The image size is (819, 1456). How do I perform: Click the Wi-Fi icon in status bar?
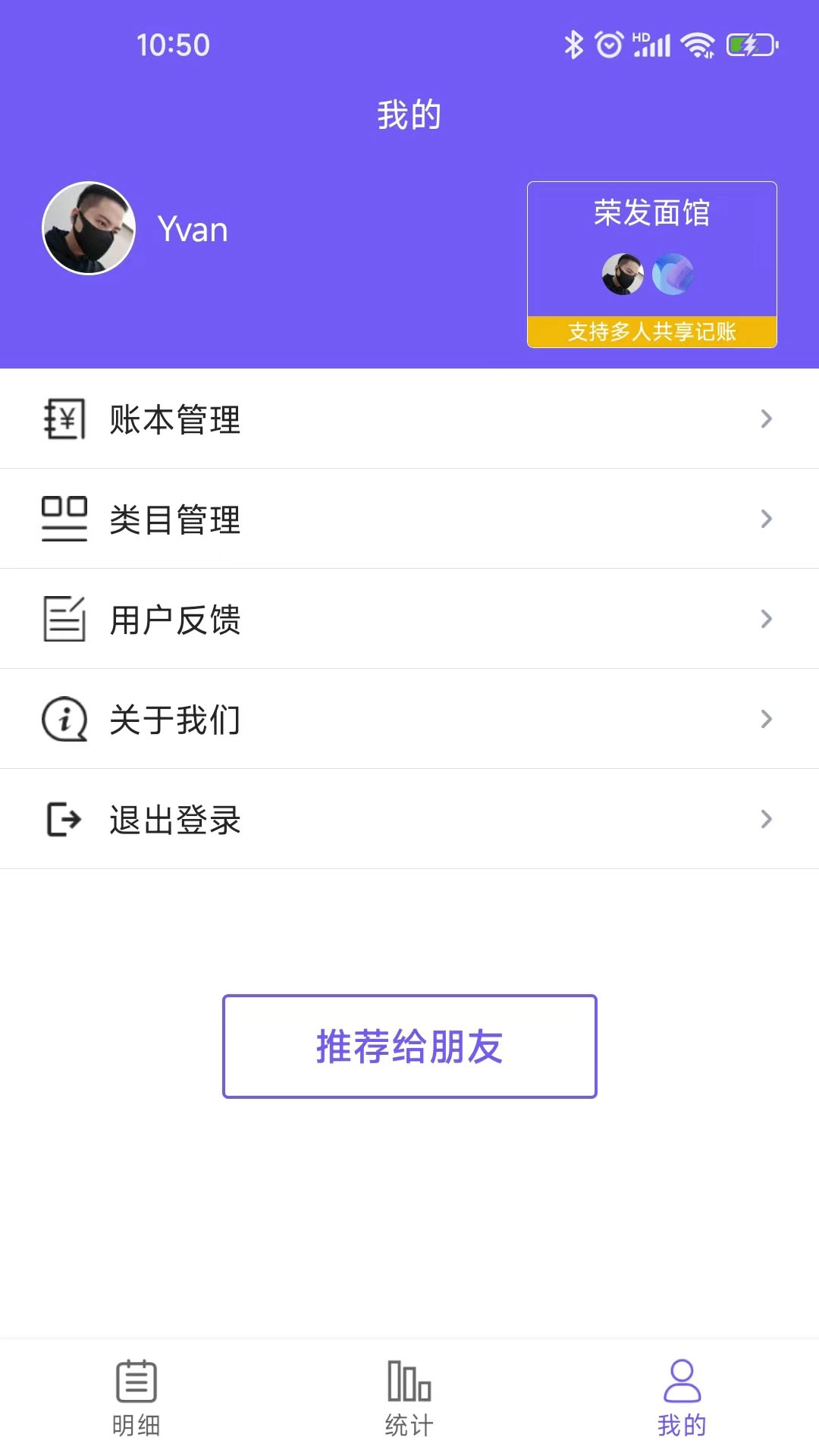[x=698, y=45]
